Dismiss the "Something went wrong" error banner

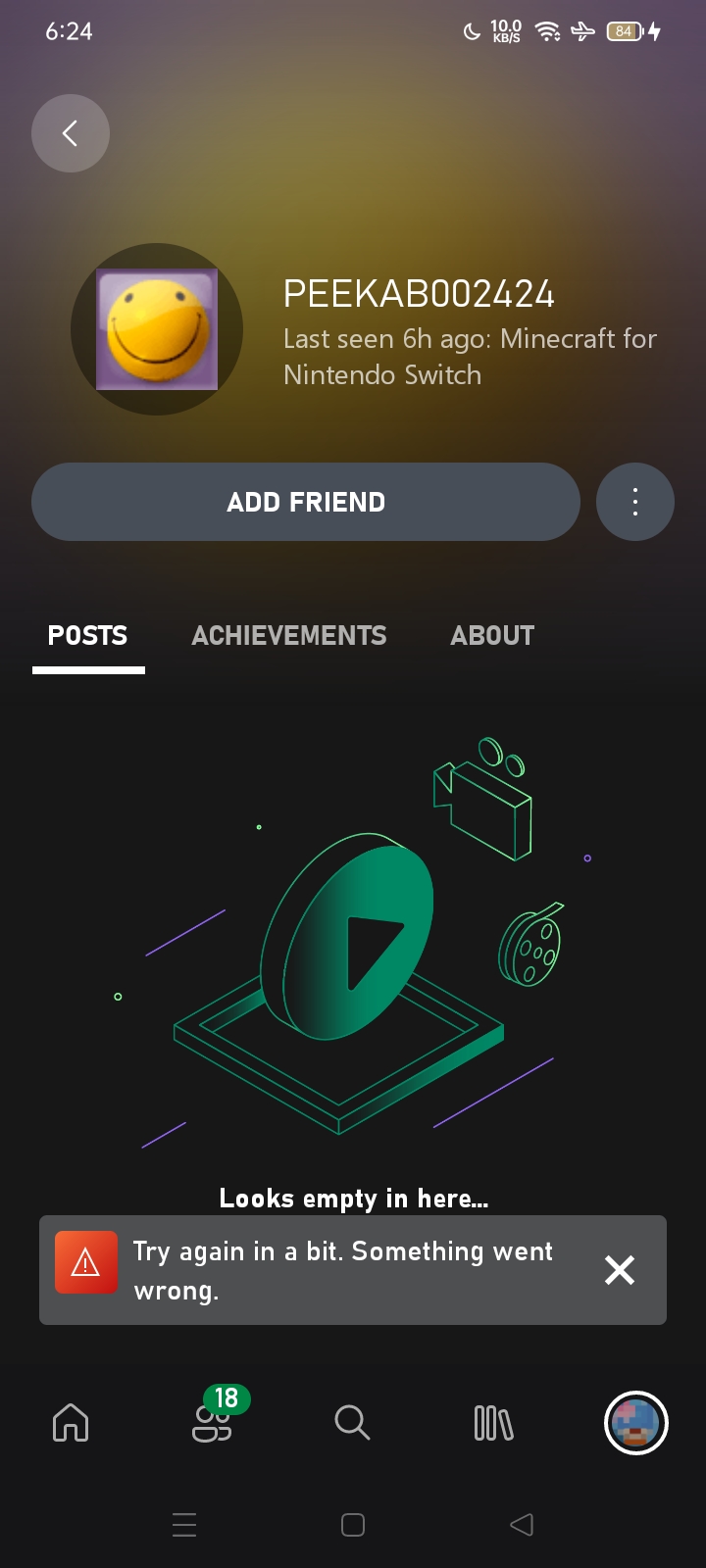(620, 1270)
